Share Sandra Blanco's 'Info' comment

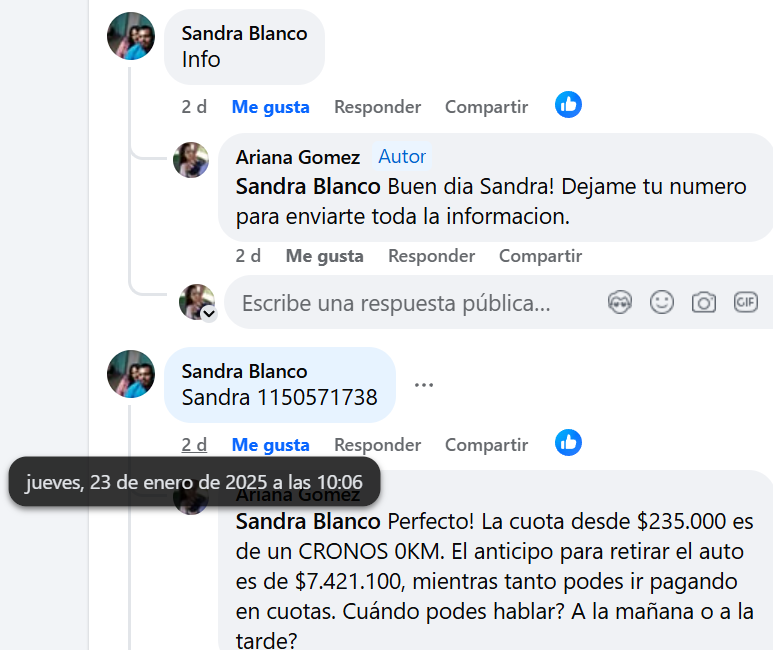(486, 107)
